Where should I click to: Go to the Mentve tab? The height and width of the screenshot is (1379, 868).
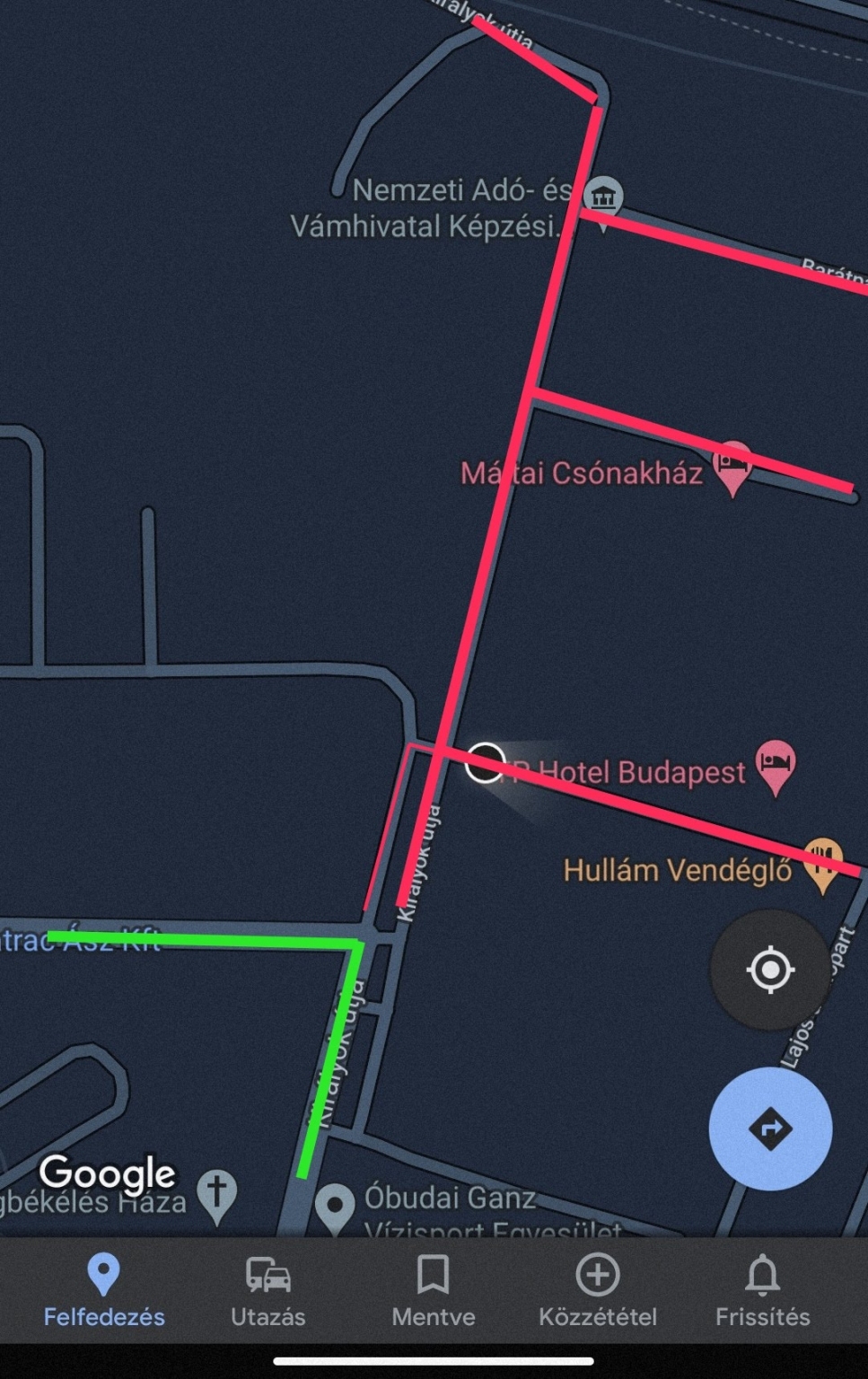pos(433,1290)
